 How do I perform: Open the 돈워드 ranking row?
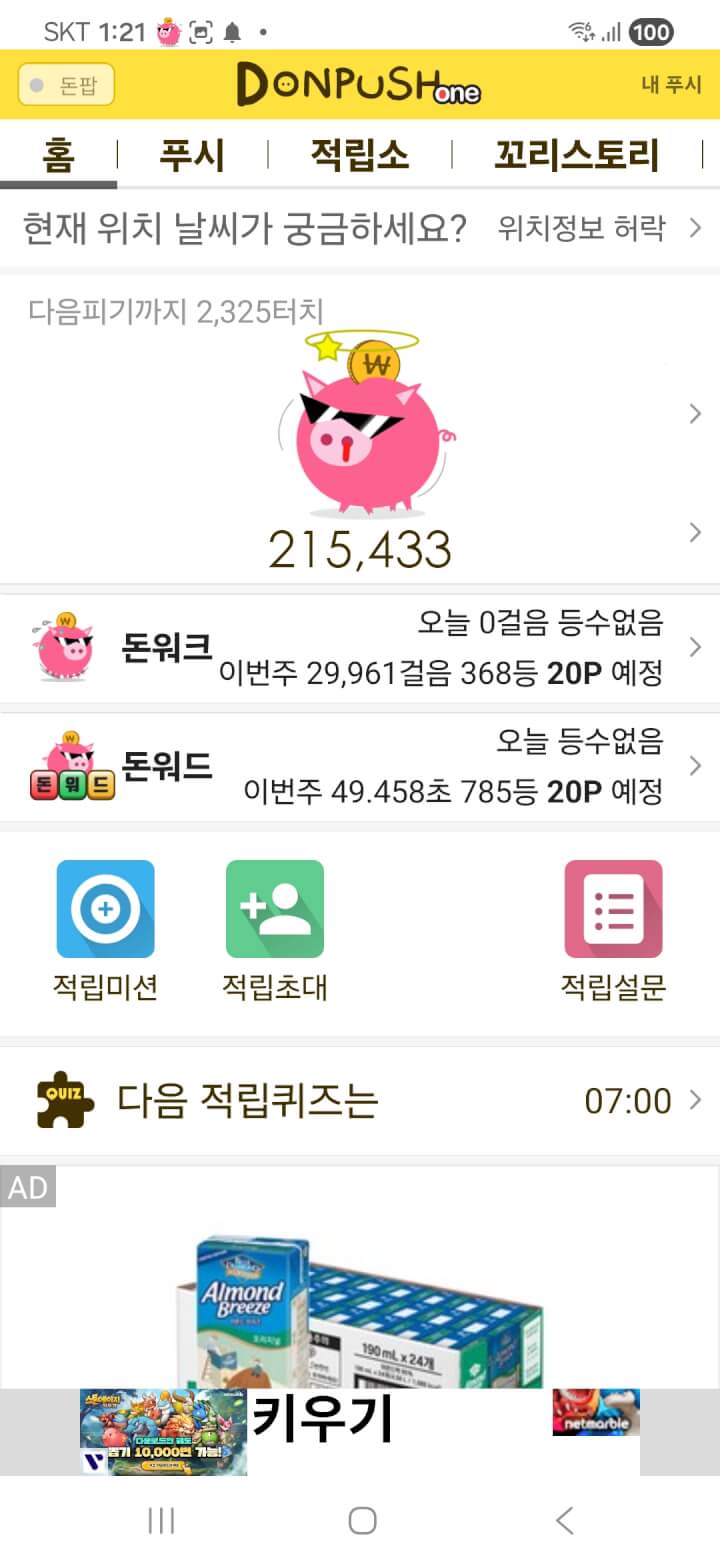click(x=360, y=767)
